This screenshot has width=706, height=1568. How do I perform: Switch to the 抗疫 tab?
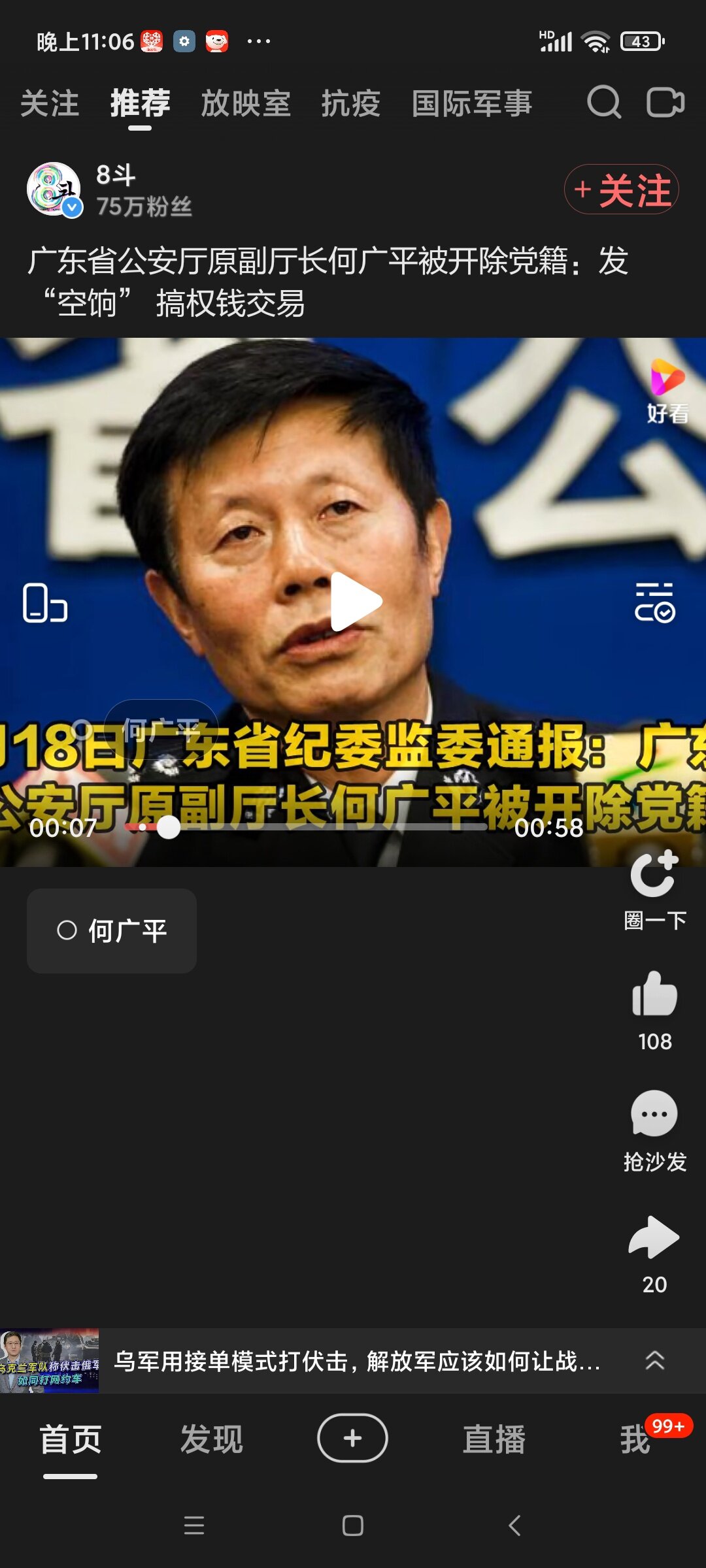tap(350, 104)
